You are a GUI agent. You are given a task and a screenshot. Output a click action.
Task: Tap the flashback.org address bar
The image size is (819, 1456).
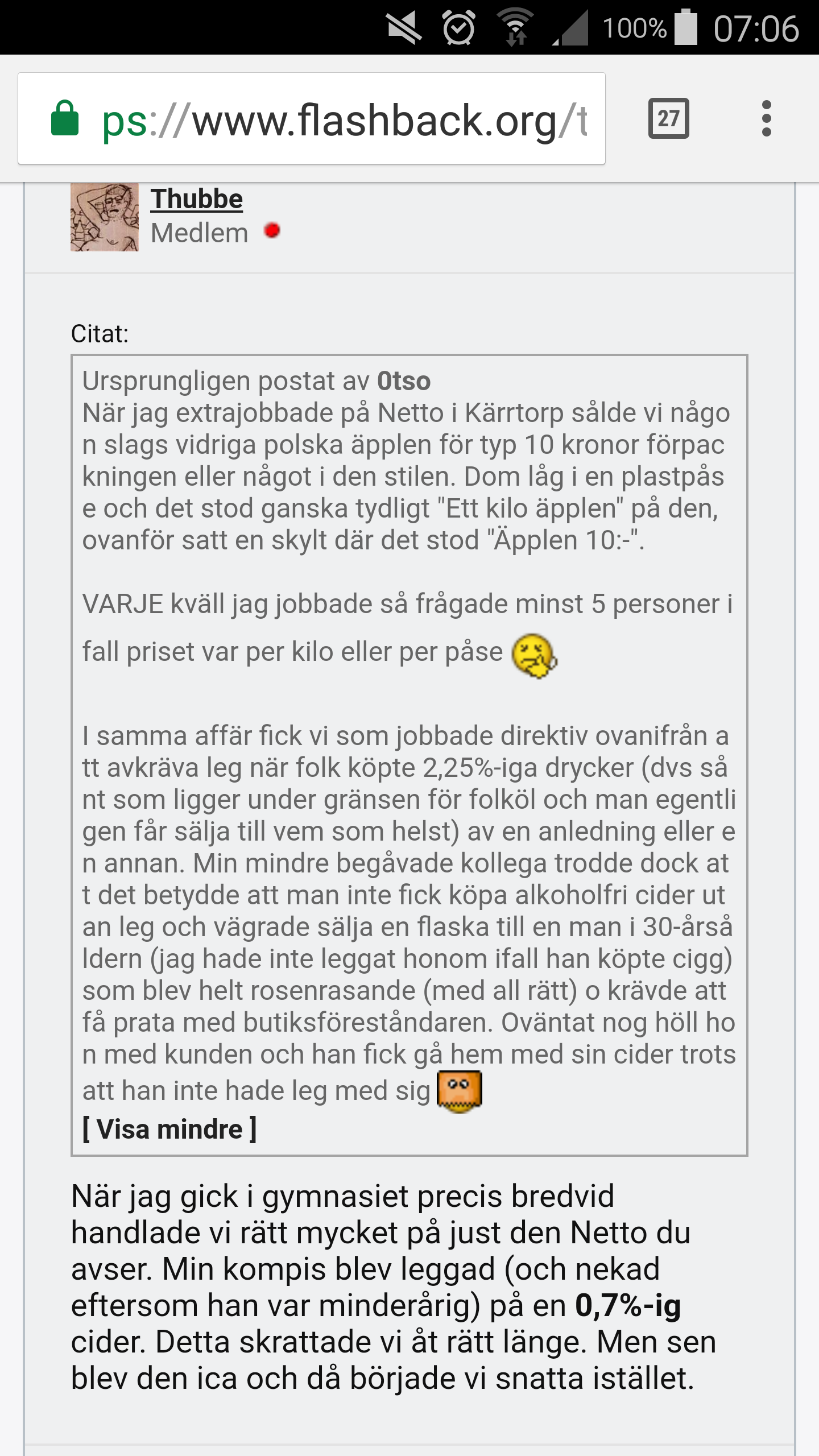coord(341,119)
